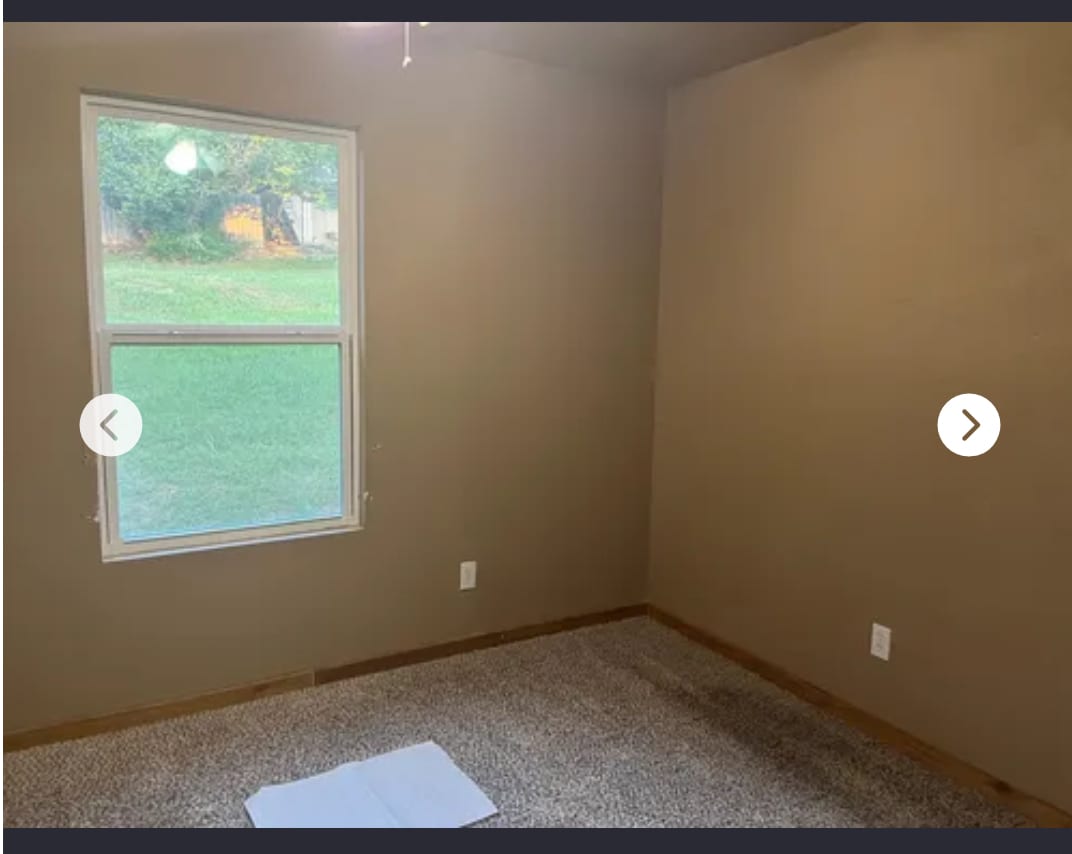Image resolution: width=1072 pixels, height=854 pixels.
Task: Go to the previous photo
Action: click(x=111, y=425)
